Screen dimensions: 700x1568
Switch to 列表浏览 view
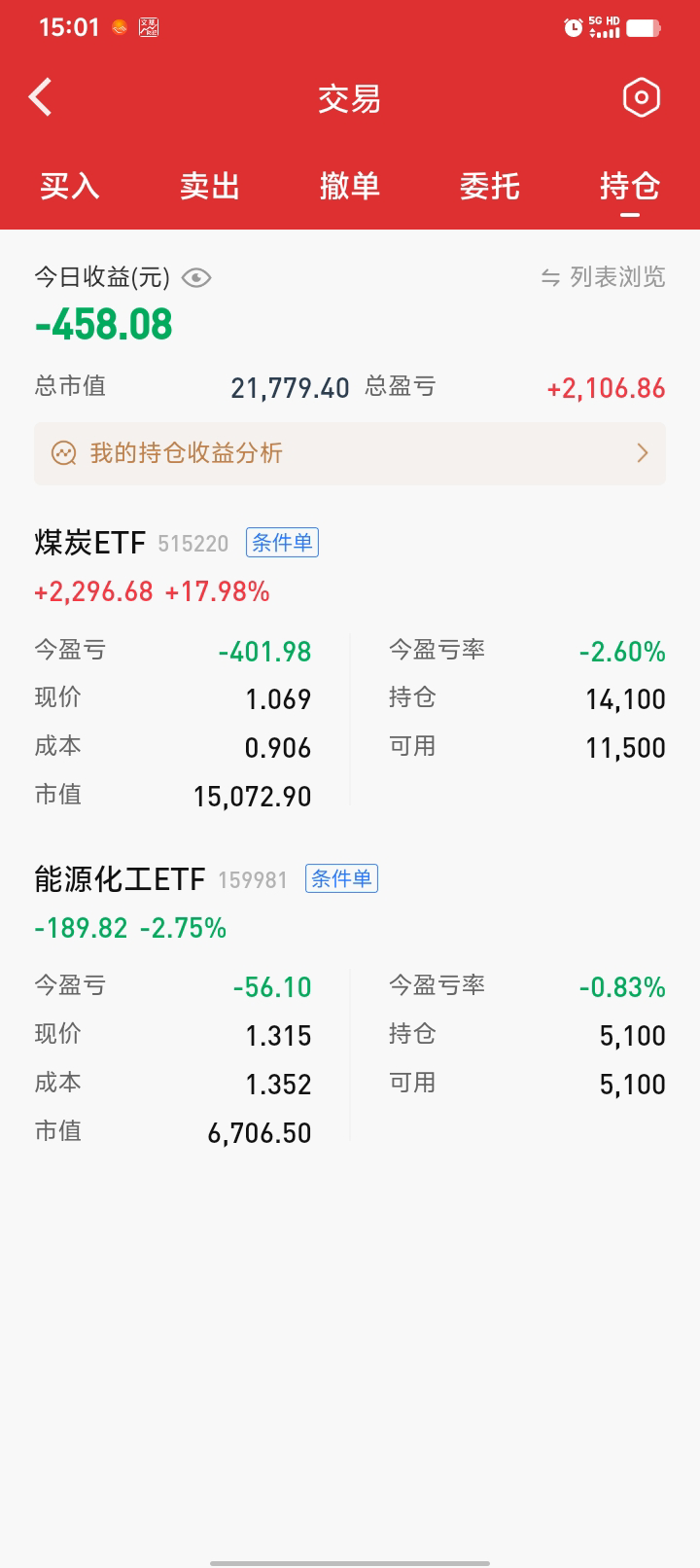pos(604,278)
